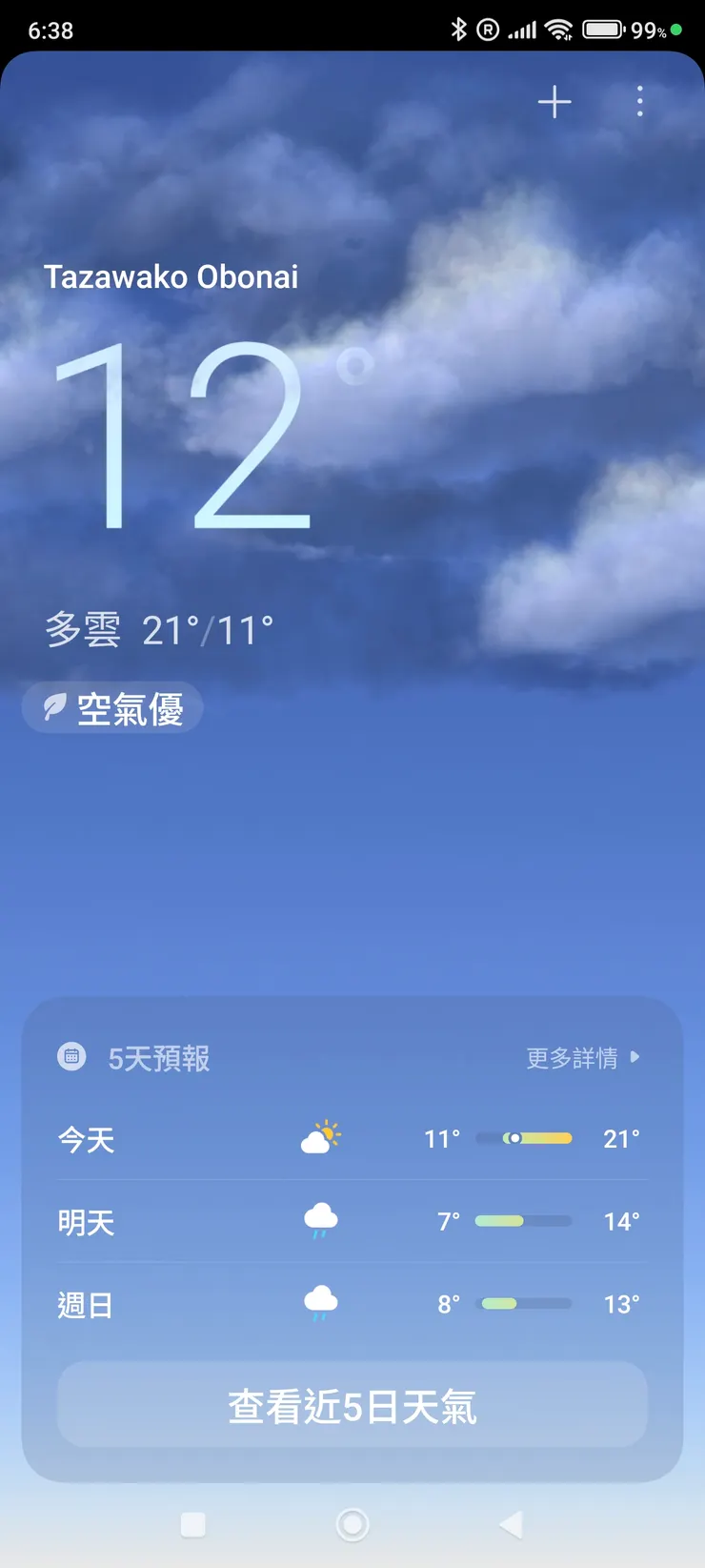Image resolution: width=705 pixels, height=1568 pixels.
Task: Tap the battery indicator showing 99%
Action: pyautogui.click(x=619, y=30)
